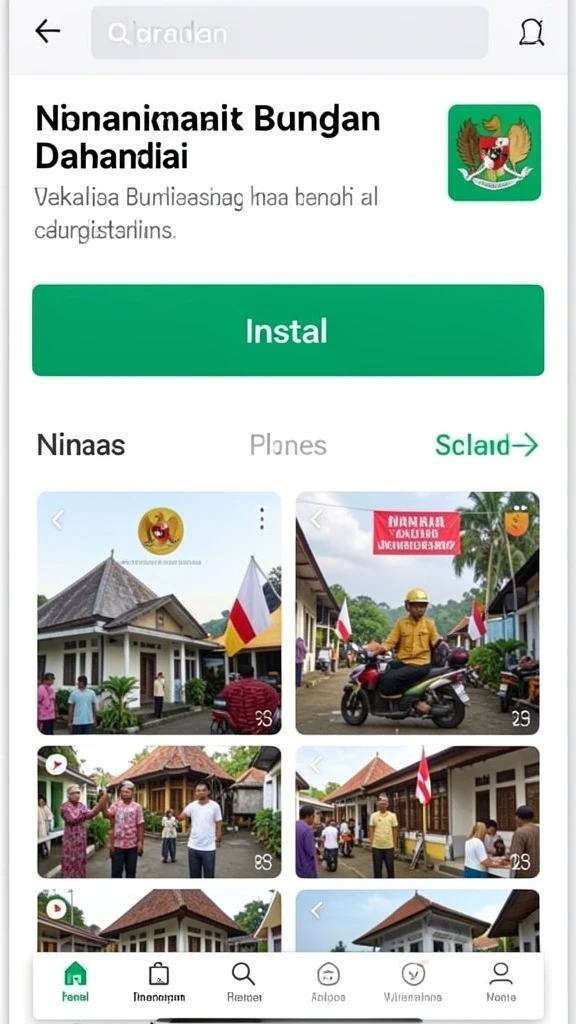Go to the Fenel home tab
576x1024 pixels.
pyautogui.click(x=76, y=982)
